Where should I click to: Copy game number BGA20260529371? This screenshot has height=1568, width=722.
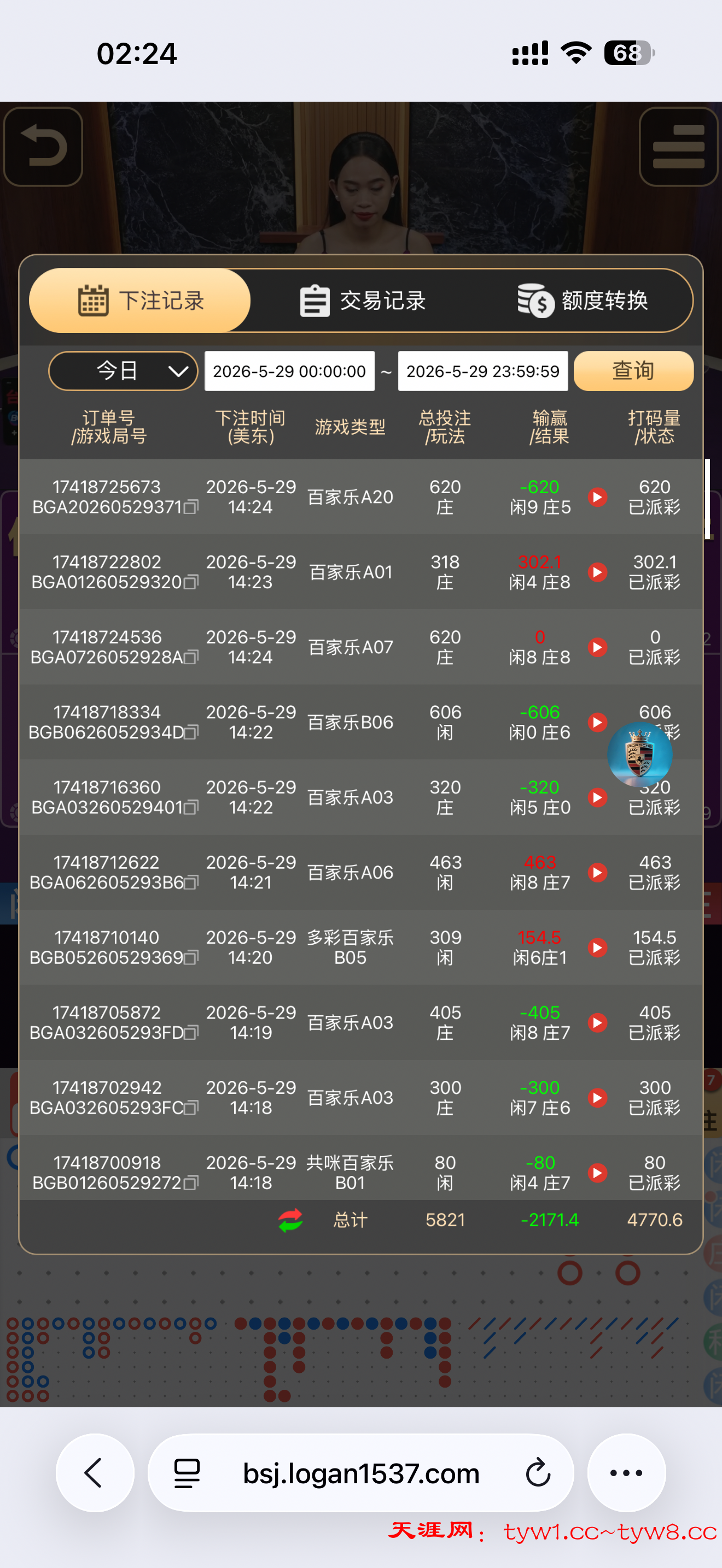[x=191, y=507]
